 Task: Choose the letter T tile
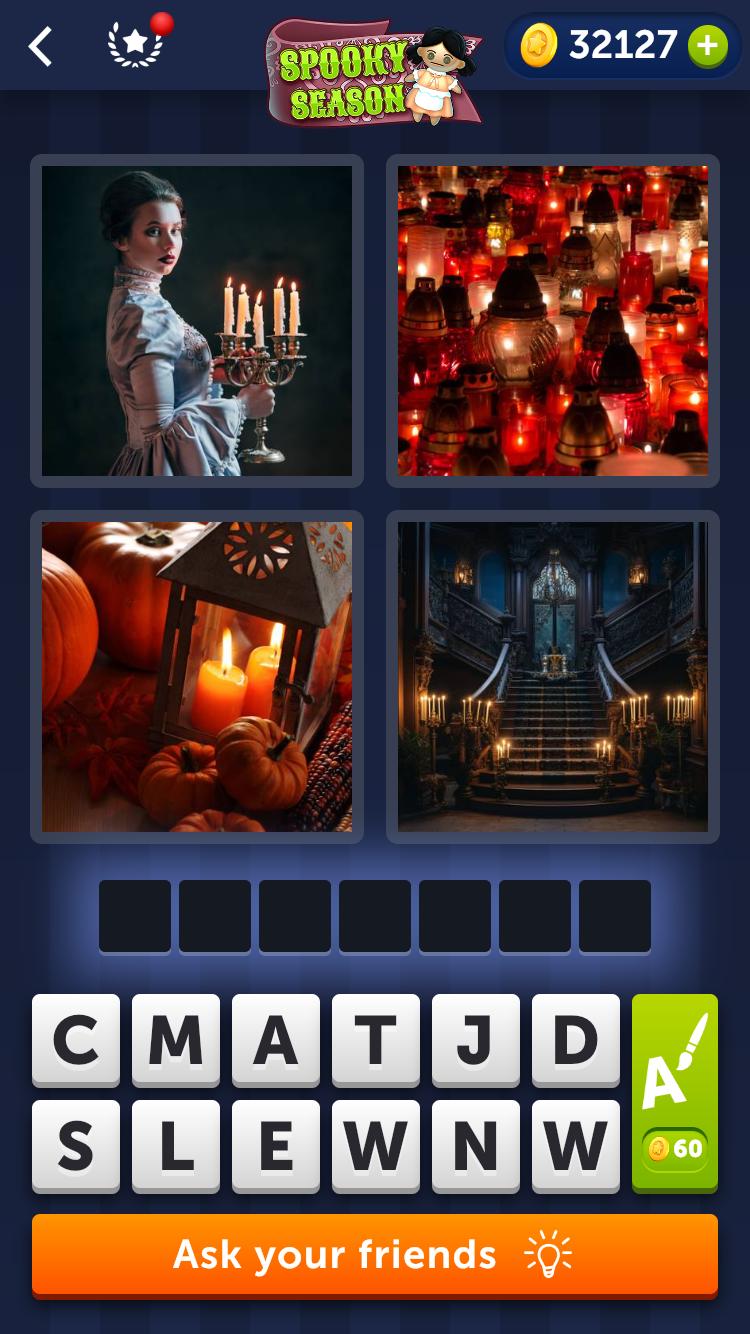[x=376, y=1040]
